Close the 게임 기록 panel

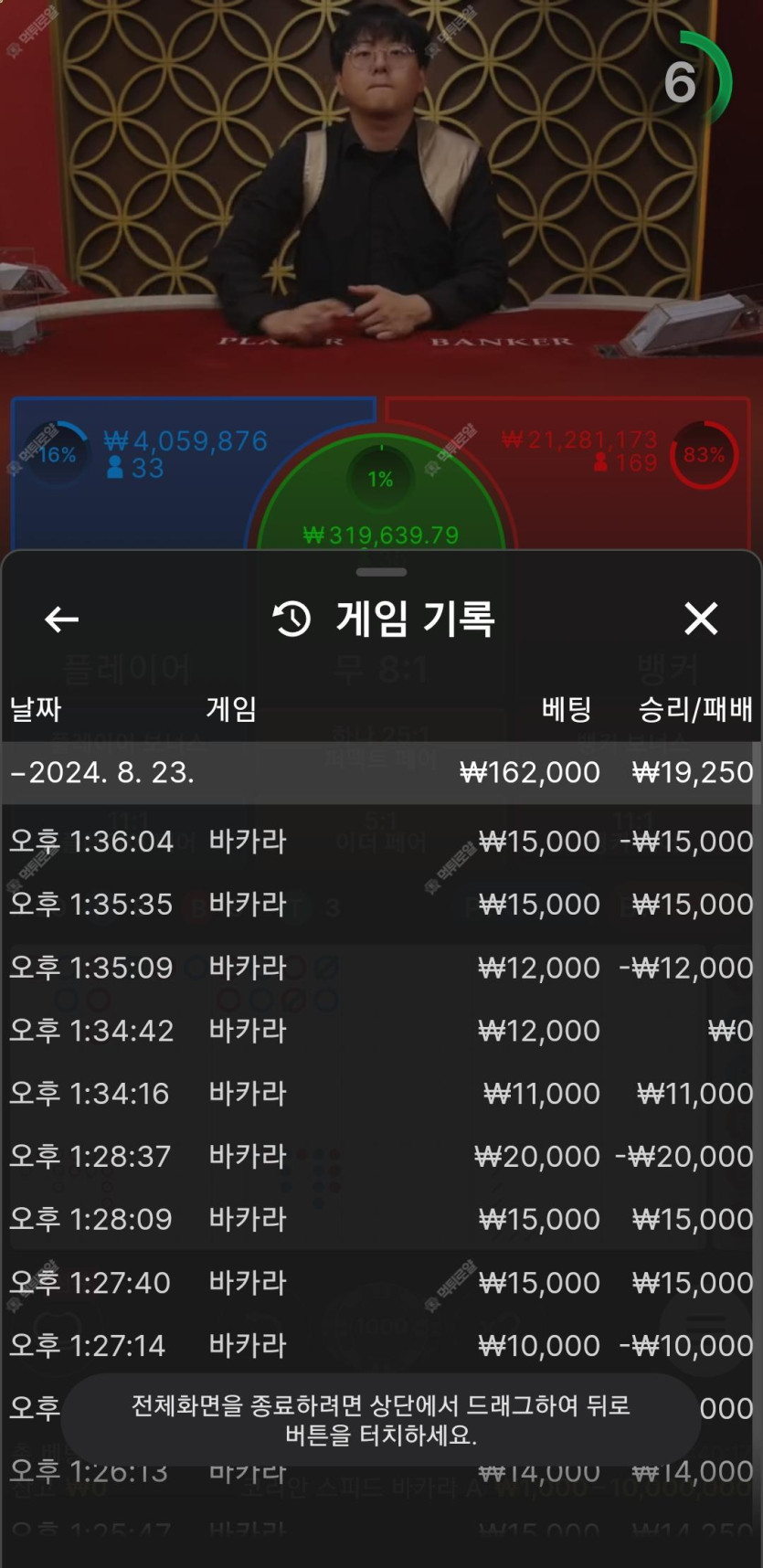(701, 619)
